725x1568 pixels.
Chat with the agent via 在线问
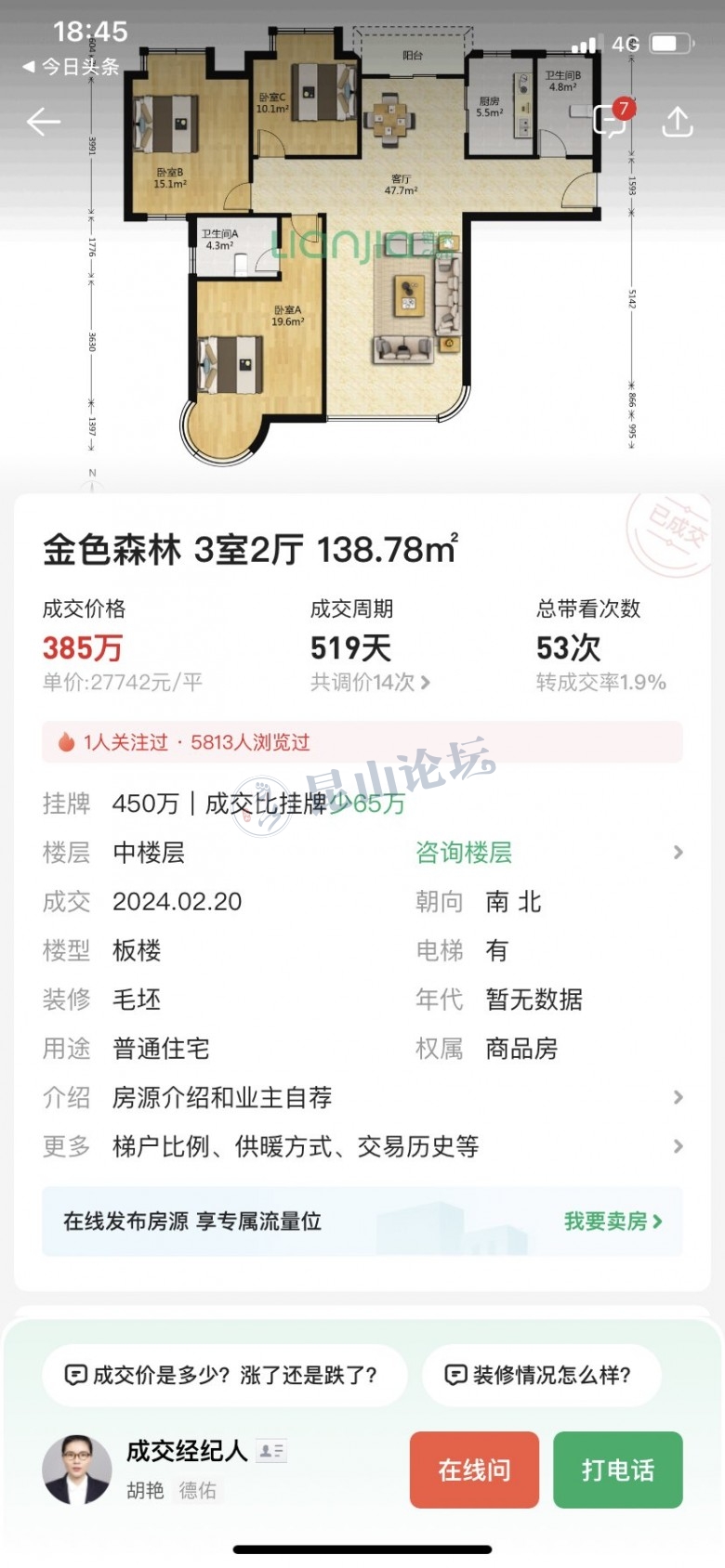[x=474, y=1470]
